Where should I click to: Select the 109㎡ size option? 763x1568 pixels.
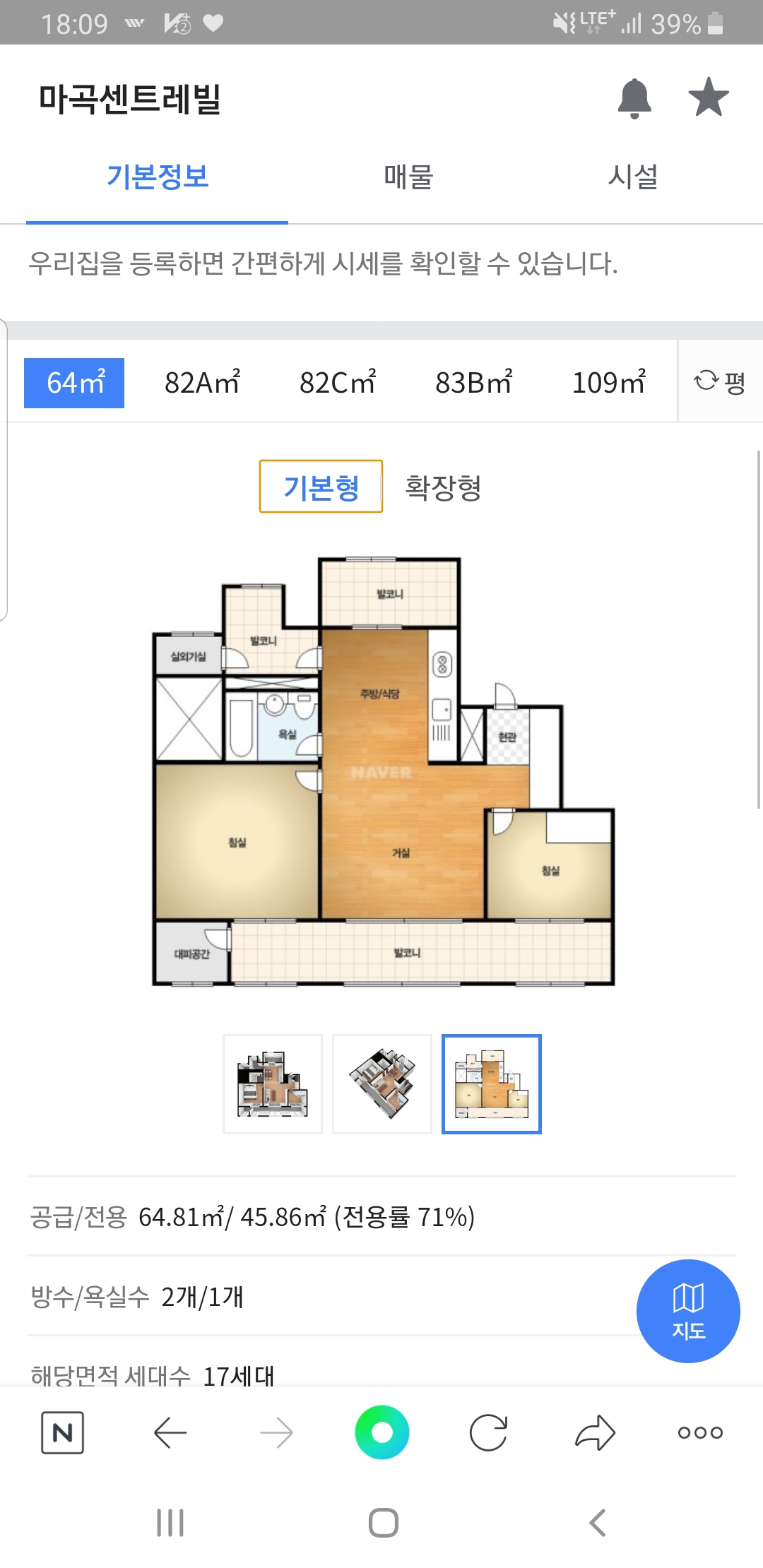point(609,383)
